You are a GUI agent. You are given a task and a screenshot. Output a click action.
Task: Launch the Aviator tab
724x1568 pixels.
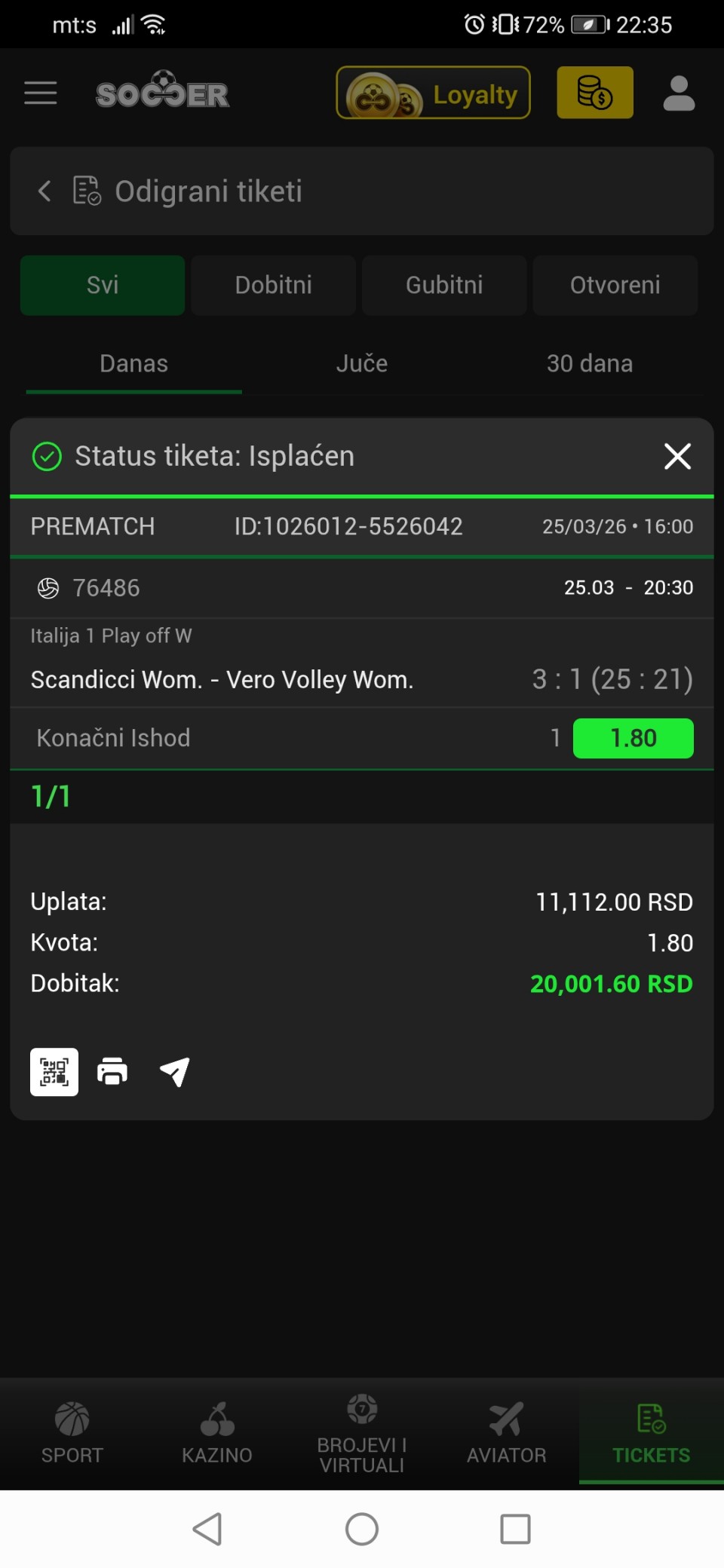click(x=507, y=1432)
